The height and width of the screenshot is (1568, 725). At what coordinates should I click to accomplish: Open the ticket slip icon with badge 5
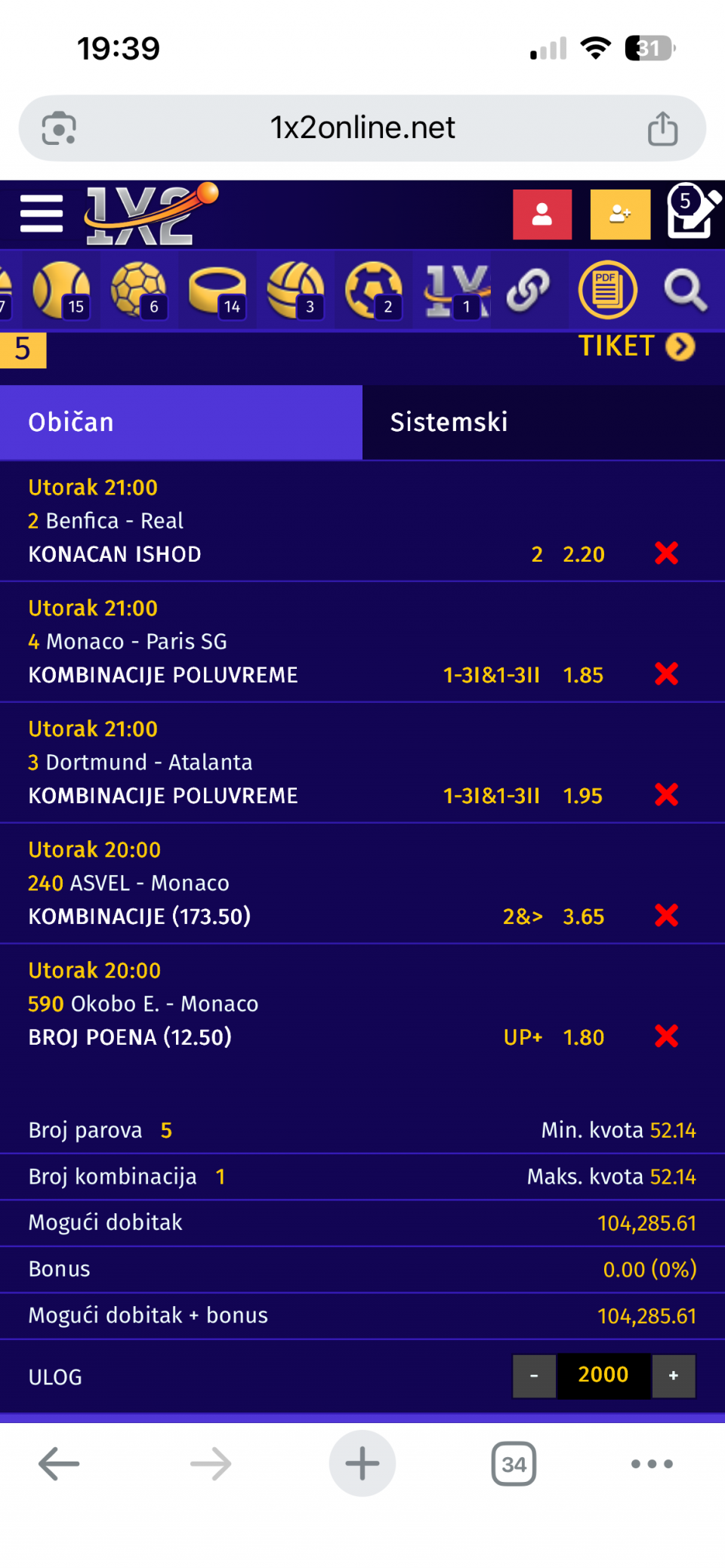692,213
